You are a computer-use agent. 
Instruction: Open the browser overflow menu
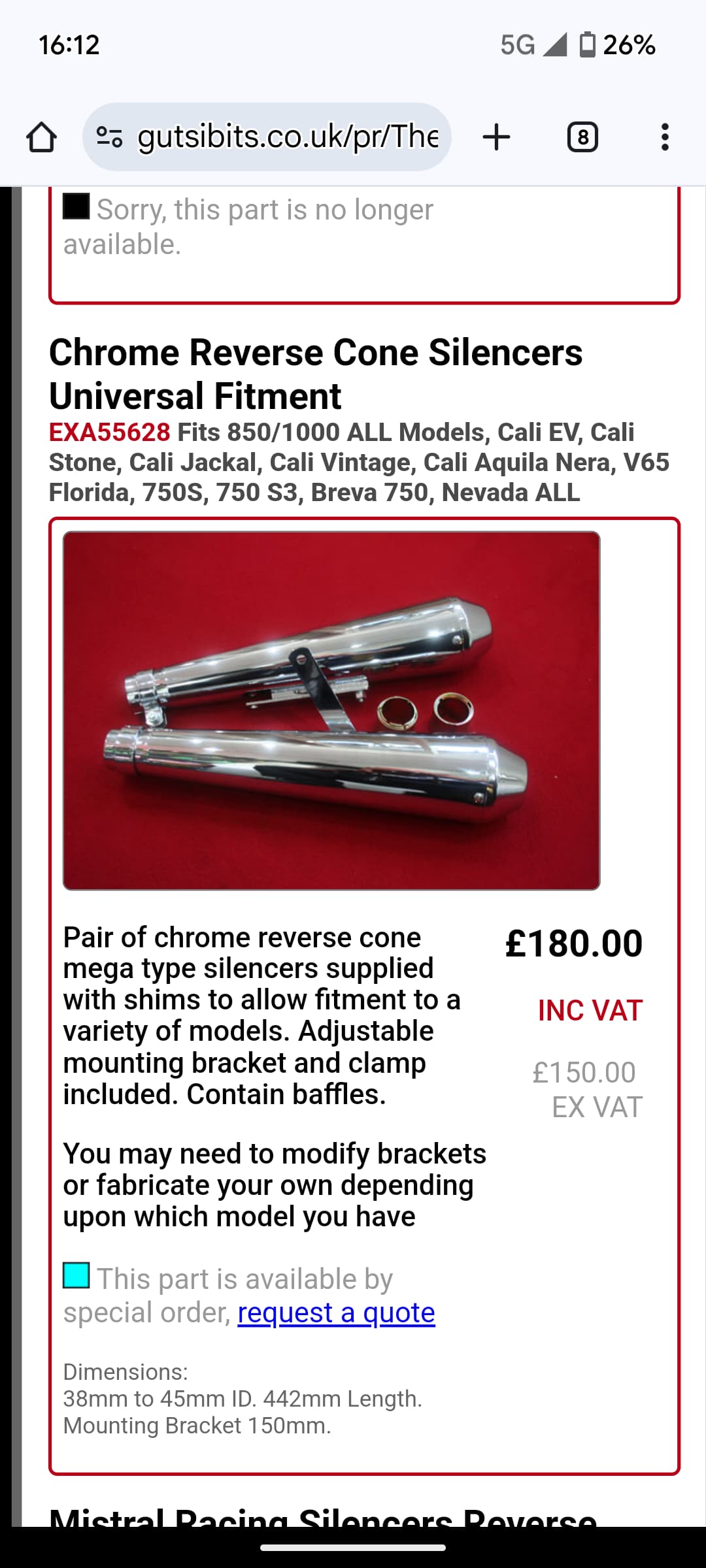coord(665,137)
